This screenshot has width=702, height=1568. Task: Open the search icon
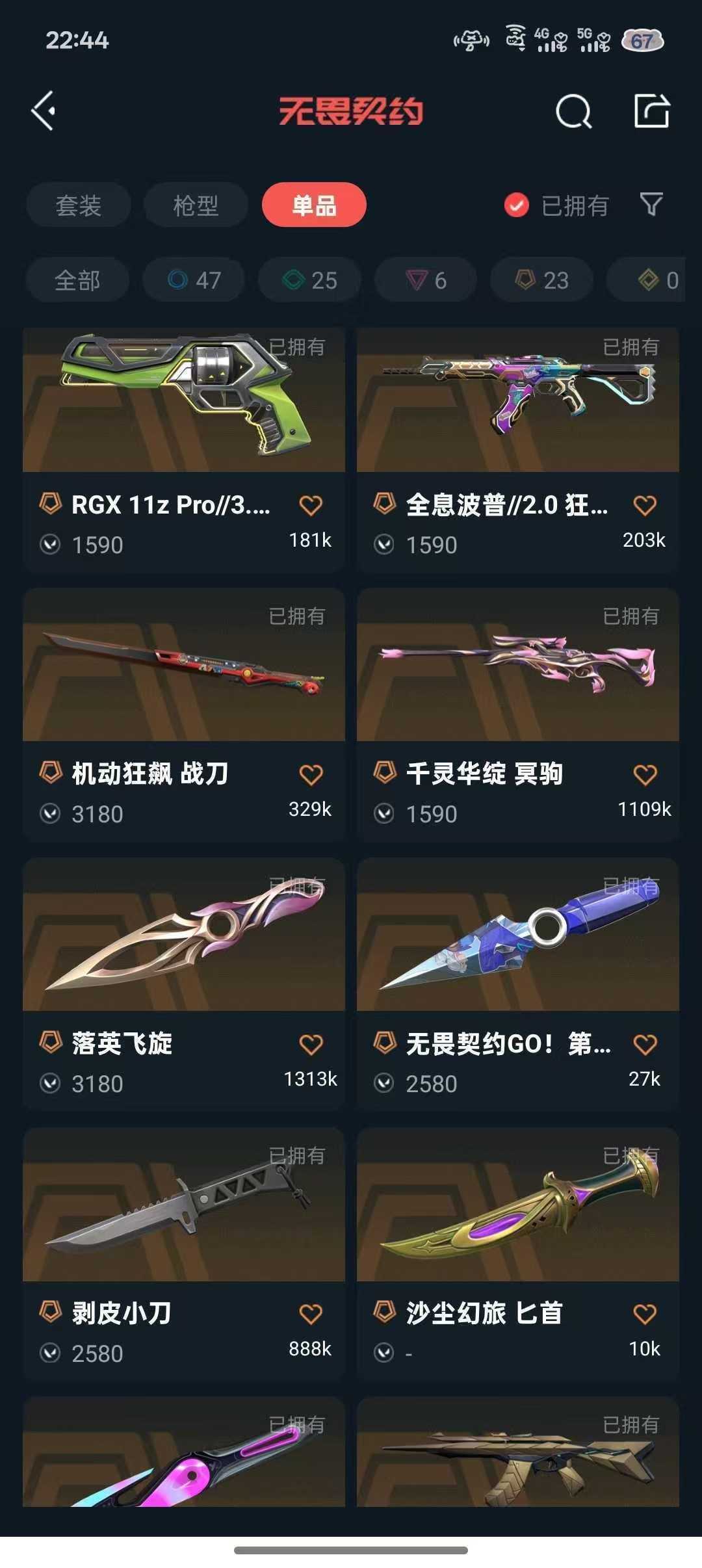coord(573,112)
